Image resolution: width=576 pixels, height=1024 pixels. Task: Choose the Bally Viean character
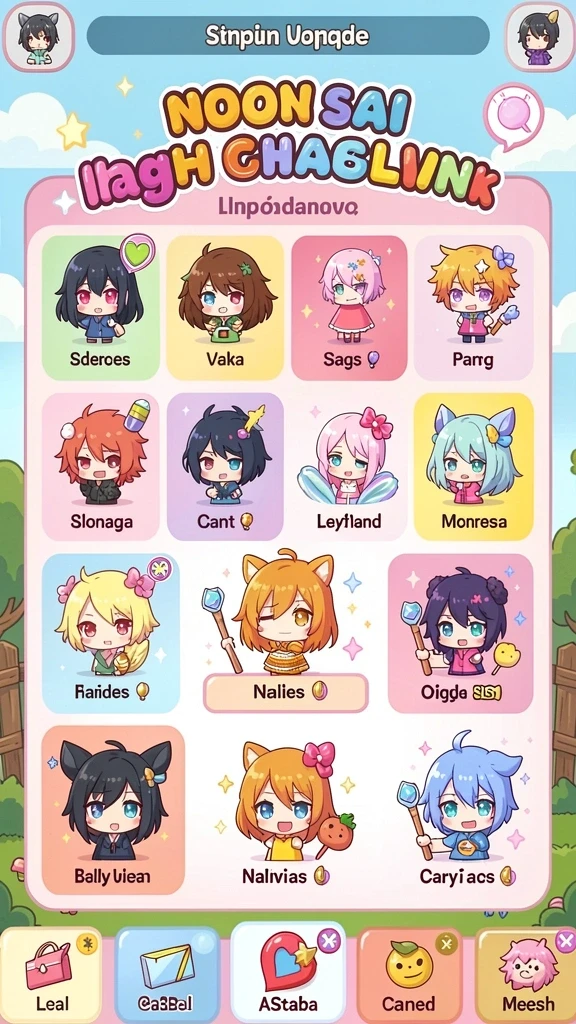[x=112, y=809]
